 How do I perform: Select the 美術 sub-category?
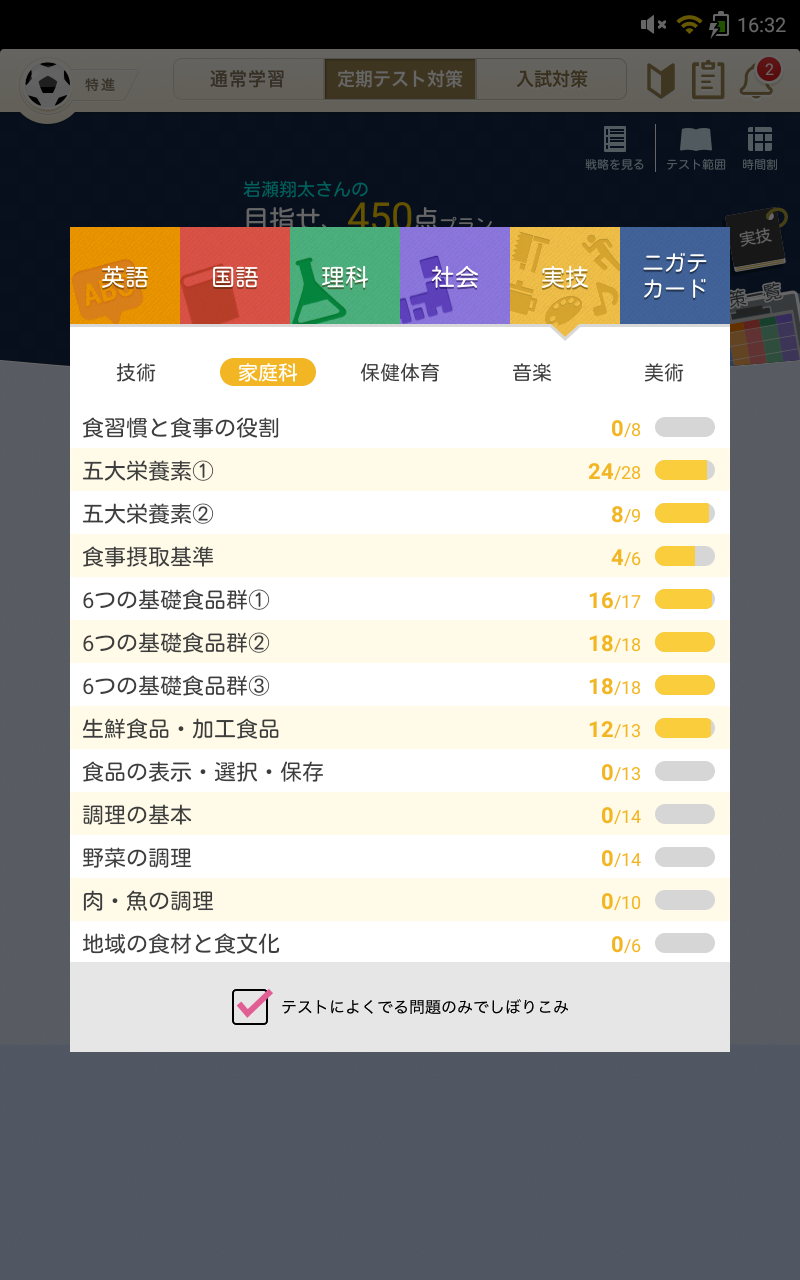[x=664, y=373]
